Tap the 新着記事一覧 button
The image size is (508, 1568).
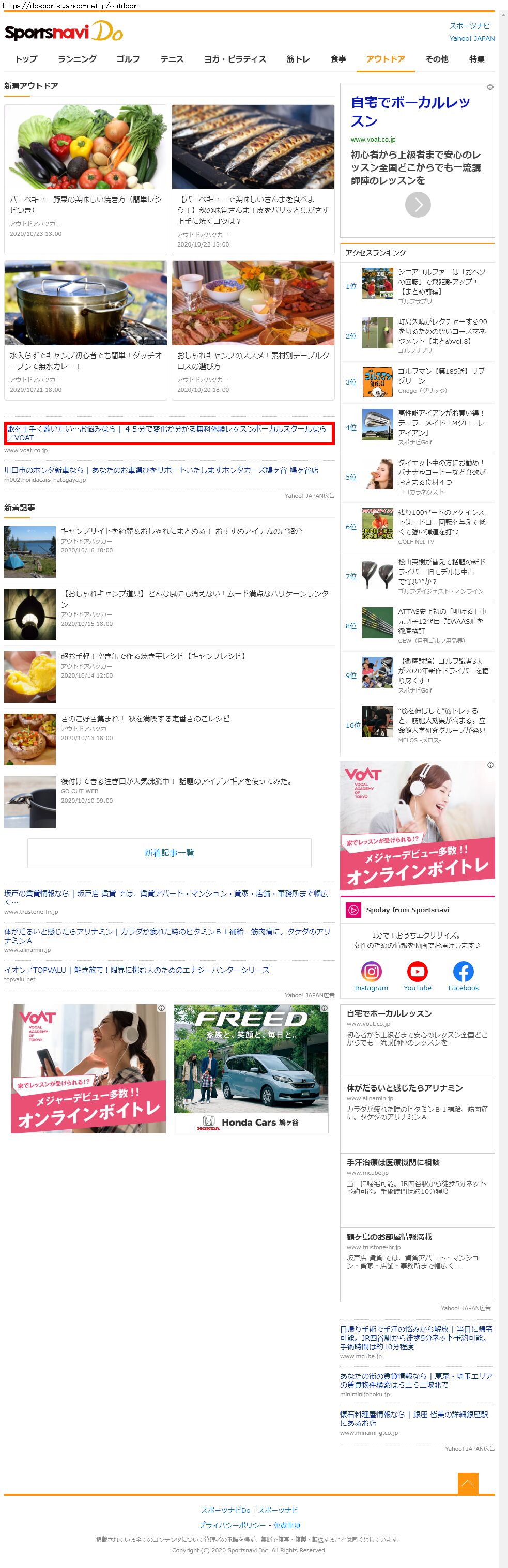coord(169,853)
